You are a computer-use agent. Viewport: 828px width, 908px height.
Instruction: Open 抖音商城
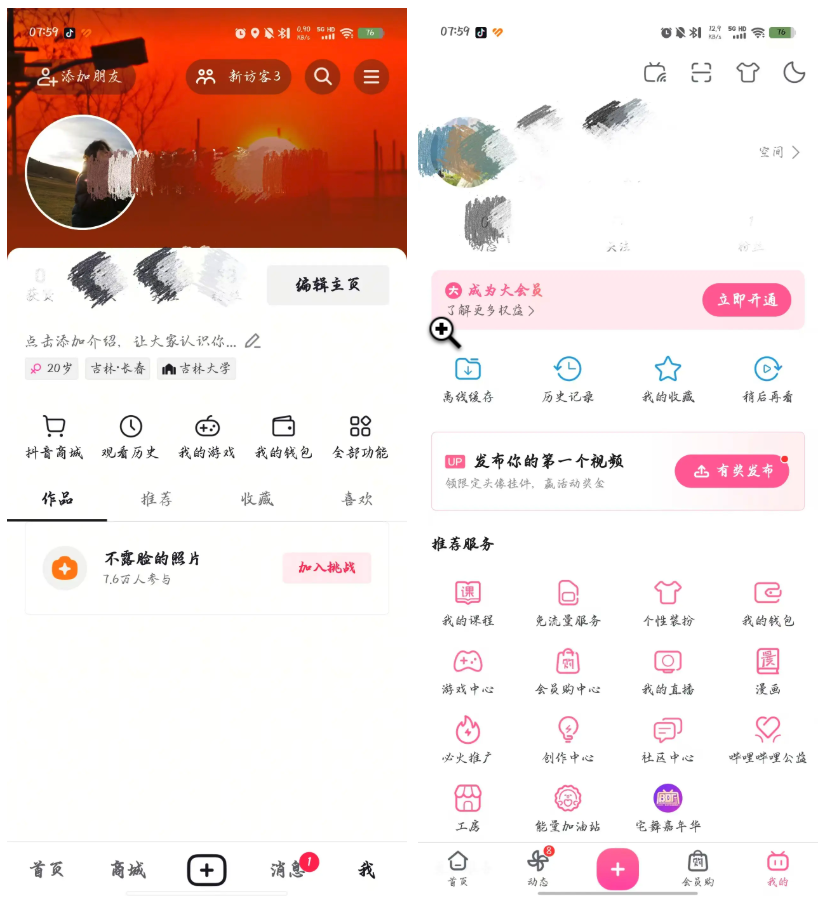[54, 438]
